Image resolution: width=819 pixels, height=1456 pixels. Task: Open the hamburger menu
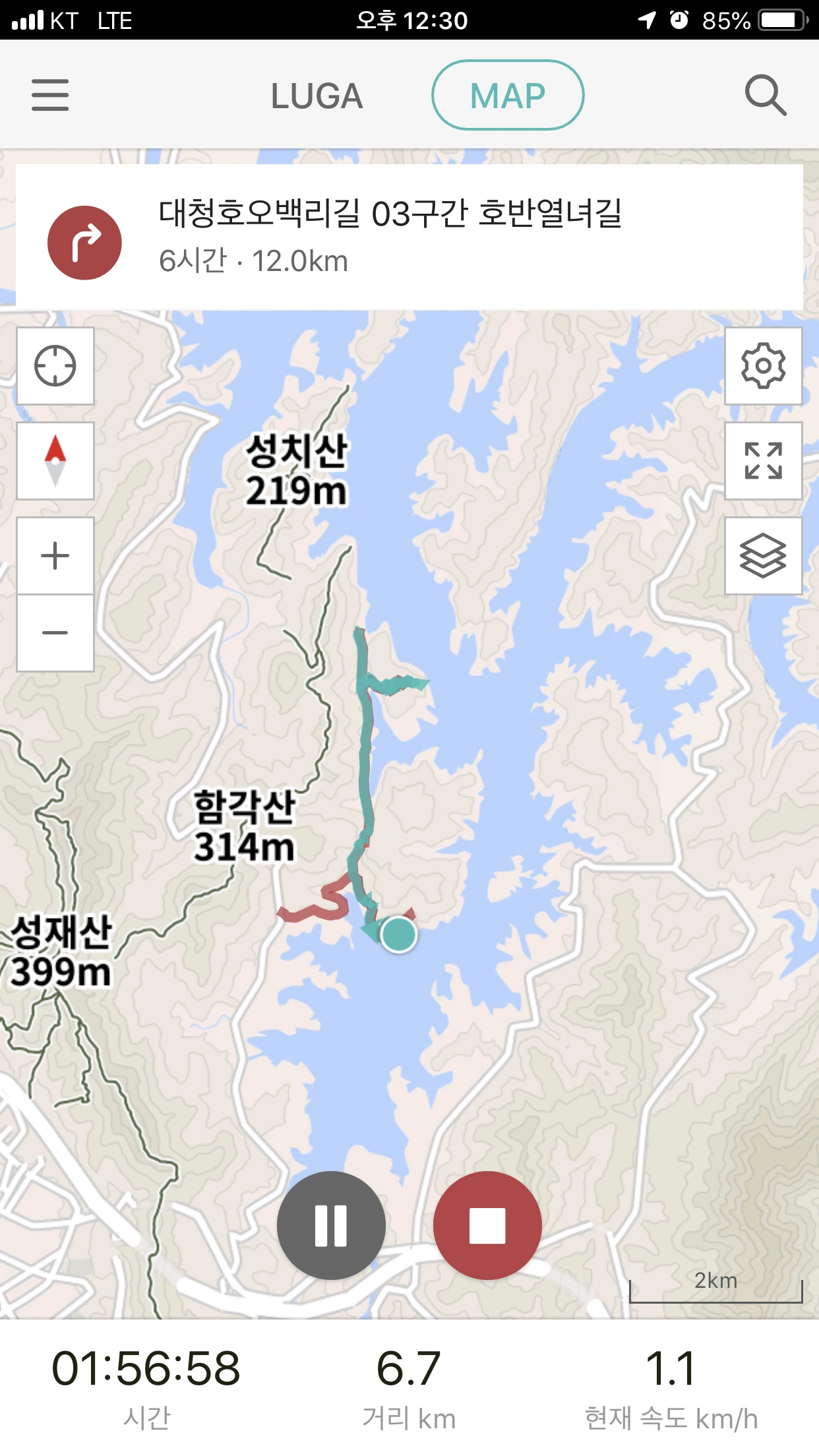tap(50, 95)
